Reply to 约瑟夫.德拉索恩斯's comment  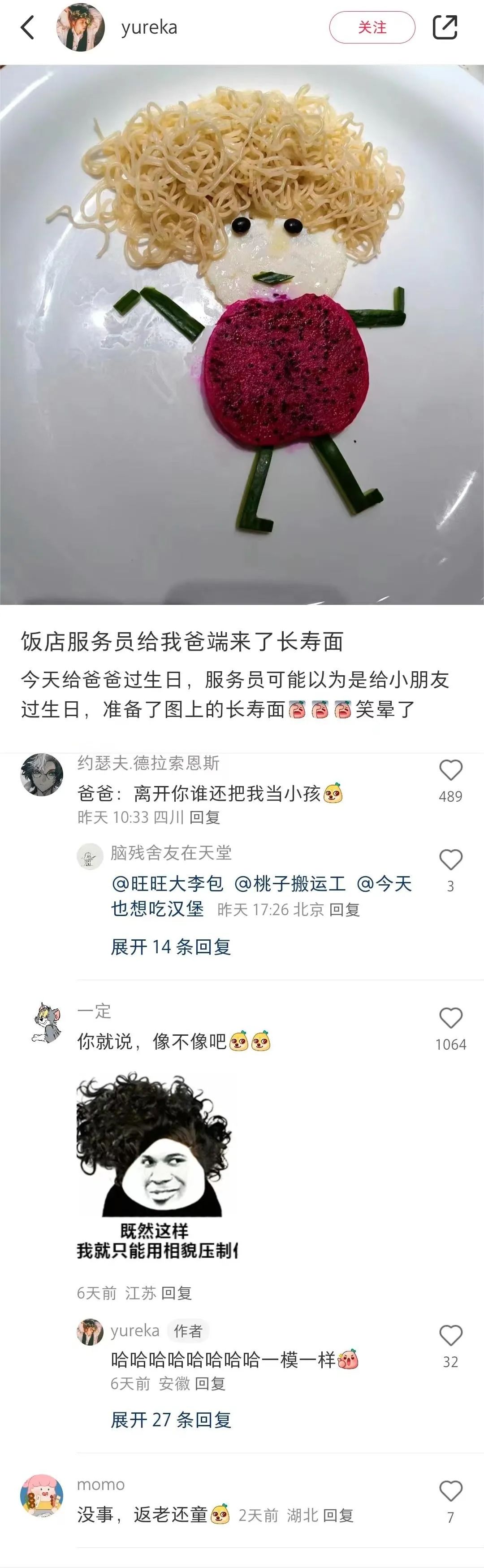click(x=204, y=817)
